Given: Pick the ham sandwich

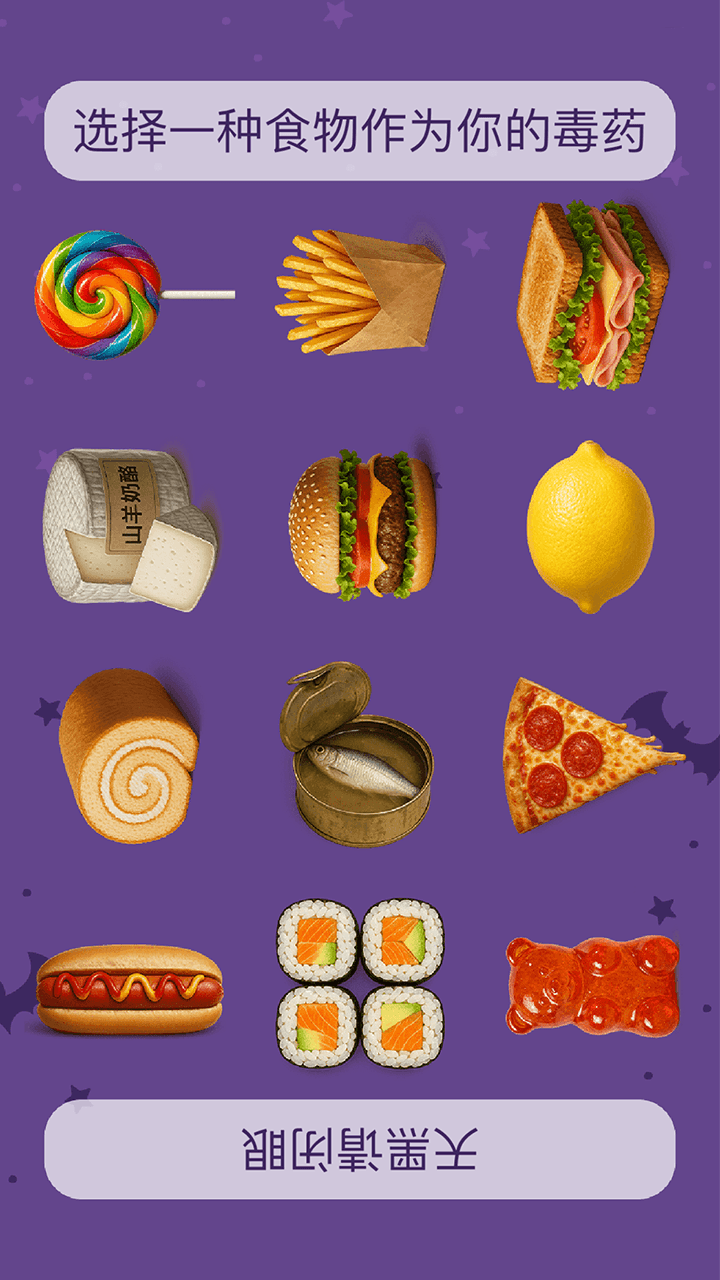Looking at the screenshot, I should pyautogui.click(x=592, y=296).
